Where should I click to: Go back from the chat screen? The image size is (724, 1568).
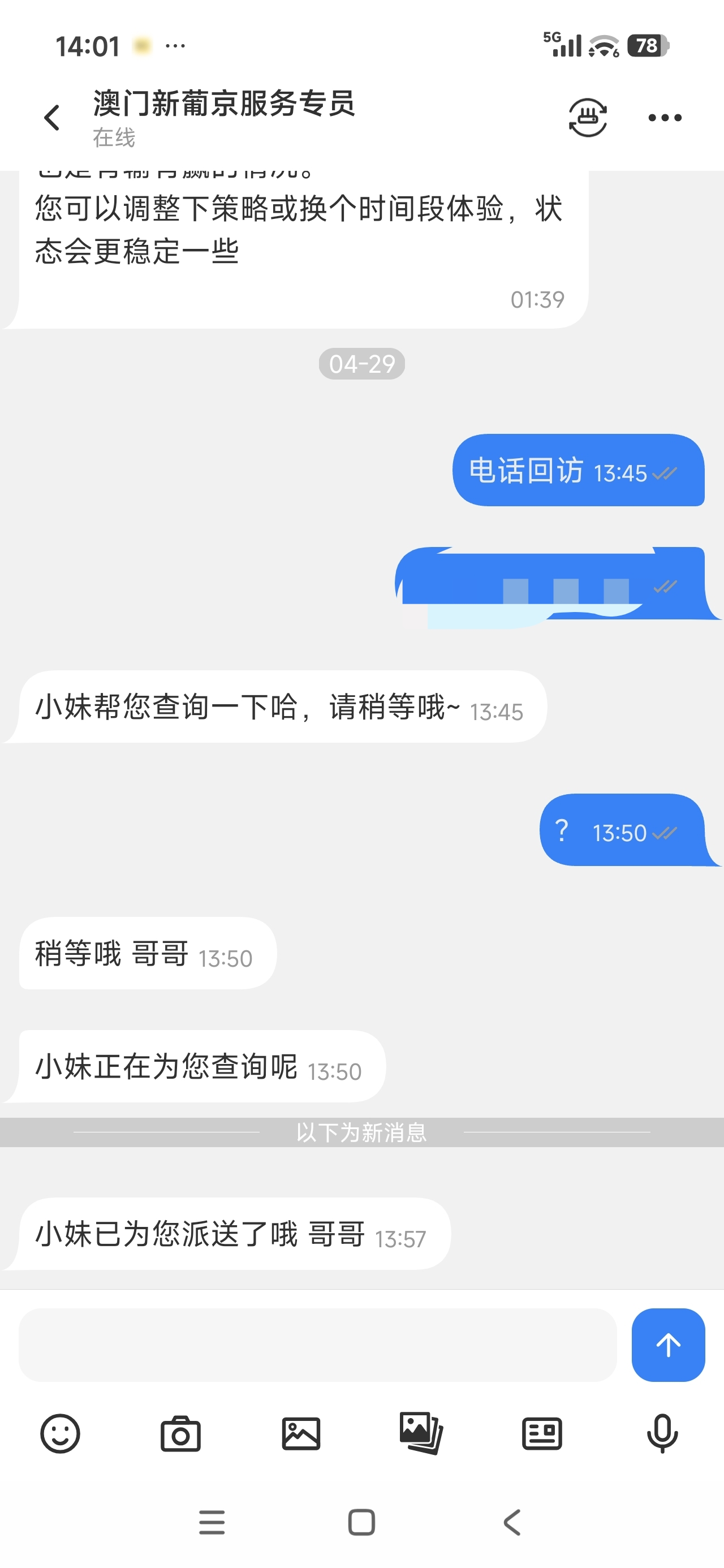pos(53,118)
